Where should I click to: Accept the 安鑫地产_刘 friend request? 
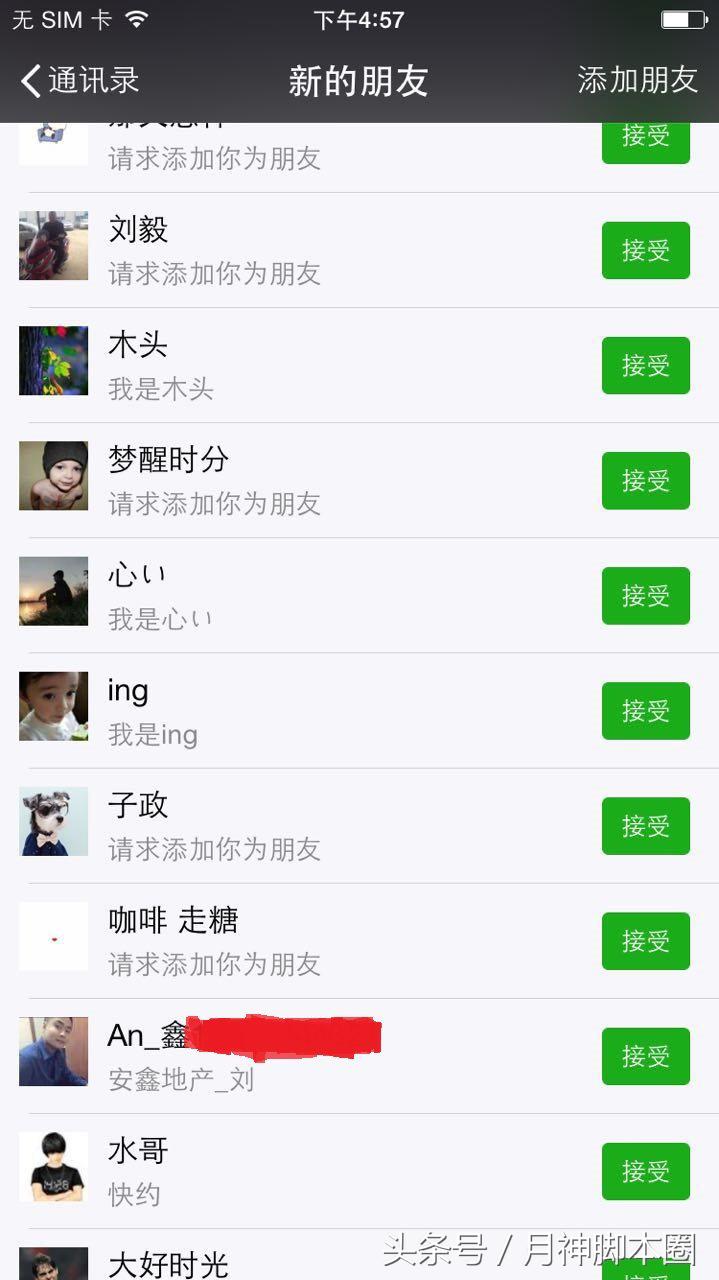coord(645,1055)
